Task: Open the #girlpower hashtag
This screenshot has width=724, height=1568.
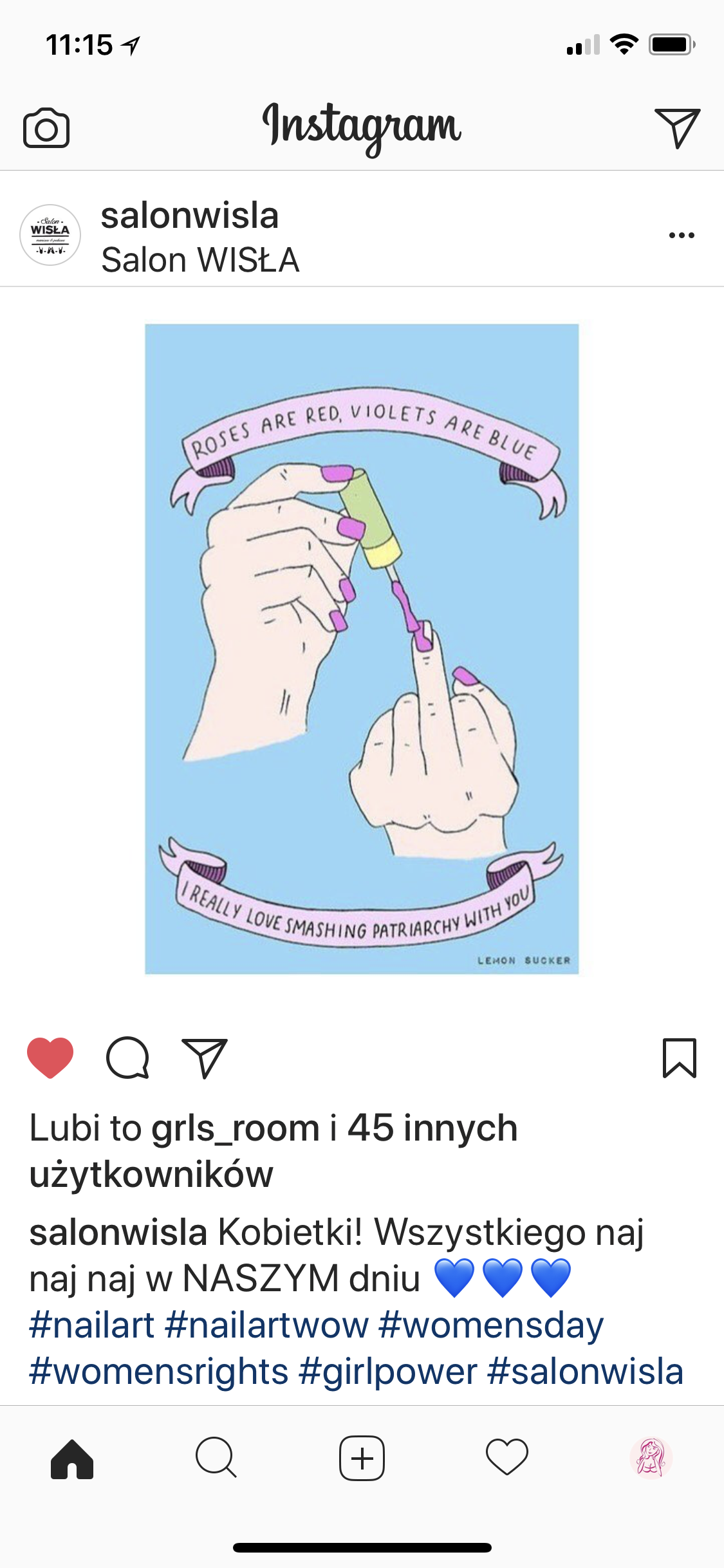Action: pos(387,1371)
